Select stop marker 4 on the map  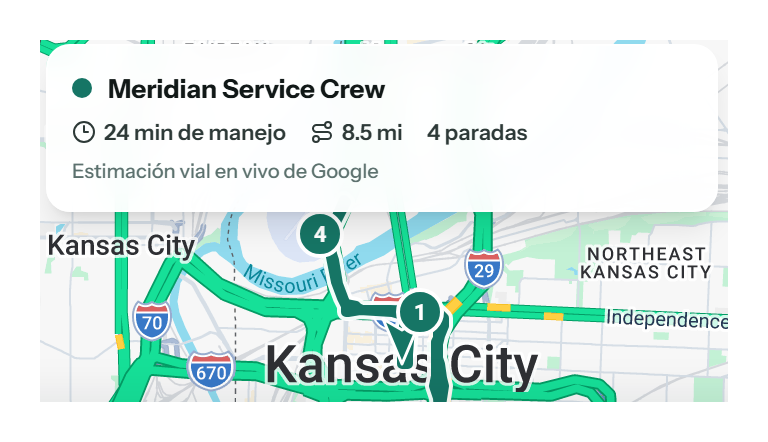point(320,234)
